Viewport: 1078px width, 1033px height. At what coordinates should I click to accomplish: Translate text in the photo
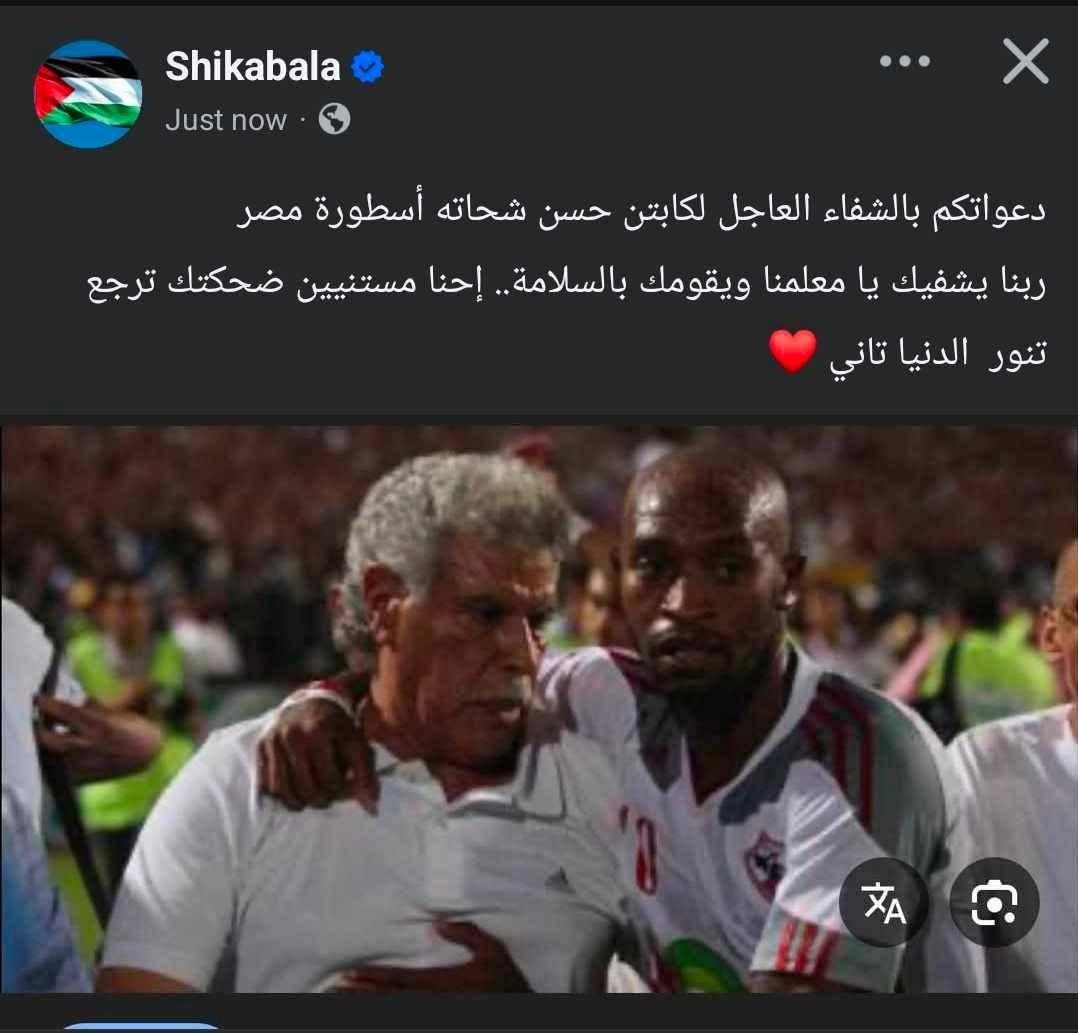click(x=883, y=902)
